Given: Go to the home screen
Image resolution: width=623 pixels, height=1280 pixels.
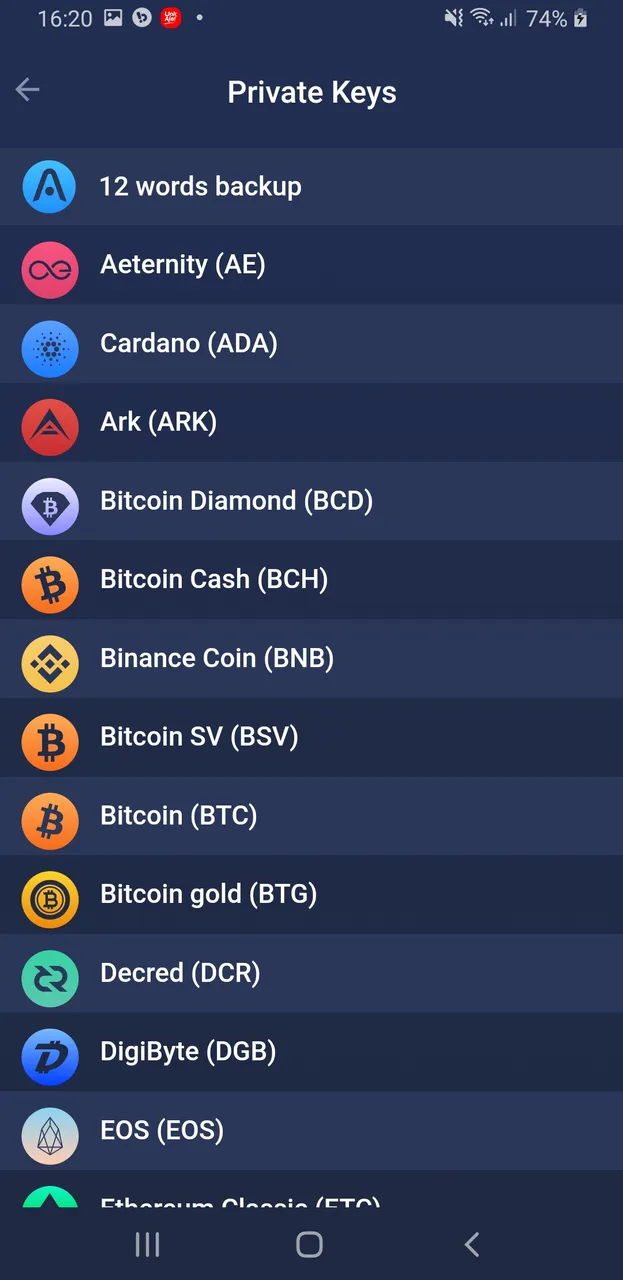Looking at the screenshot, I should tap(310, 1244).
